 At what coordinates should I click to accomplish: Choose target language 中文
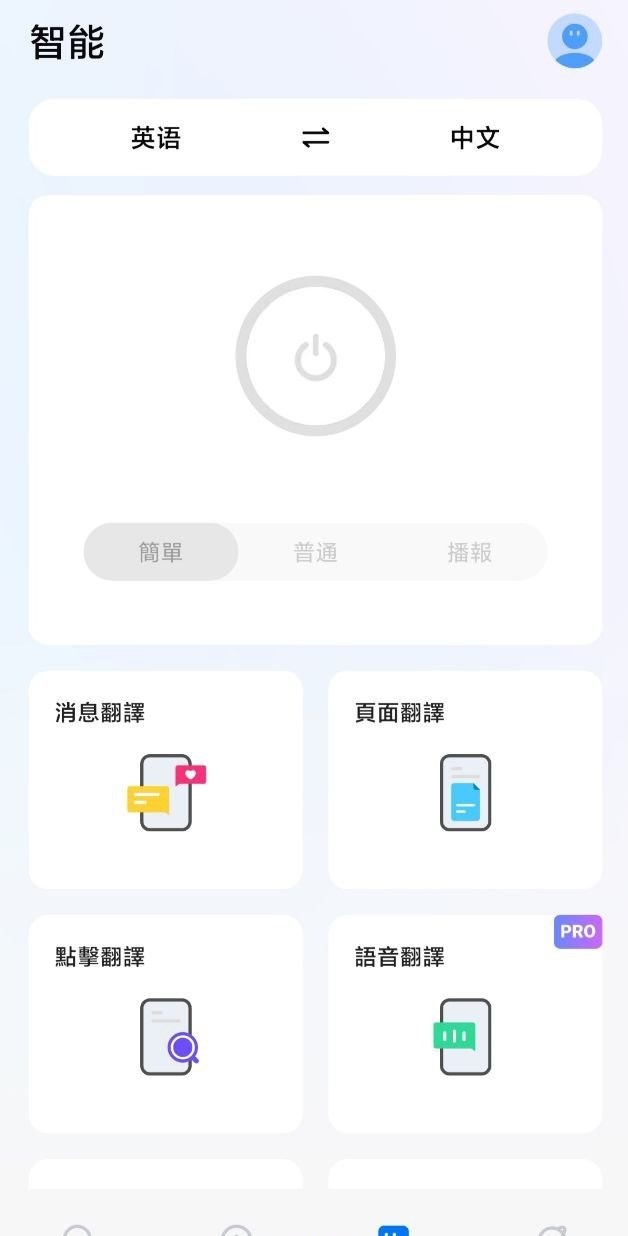click(475, 138)
